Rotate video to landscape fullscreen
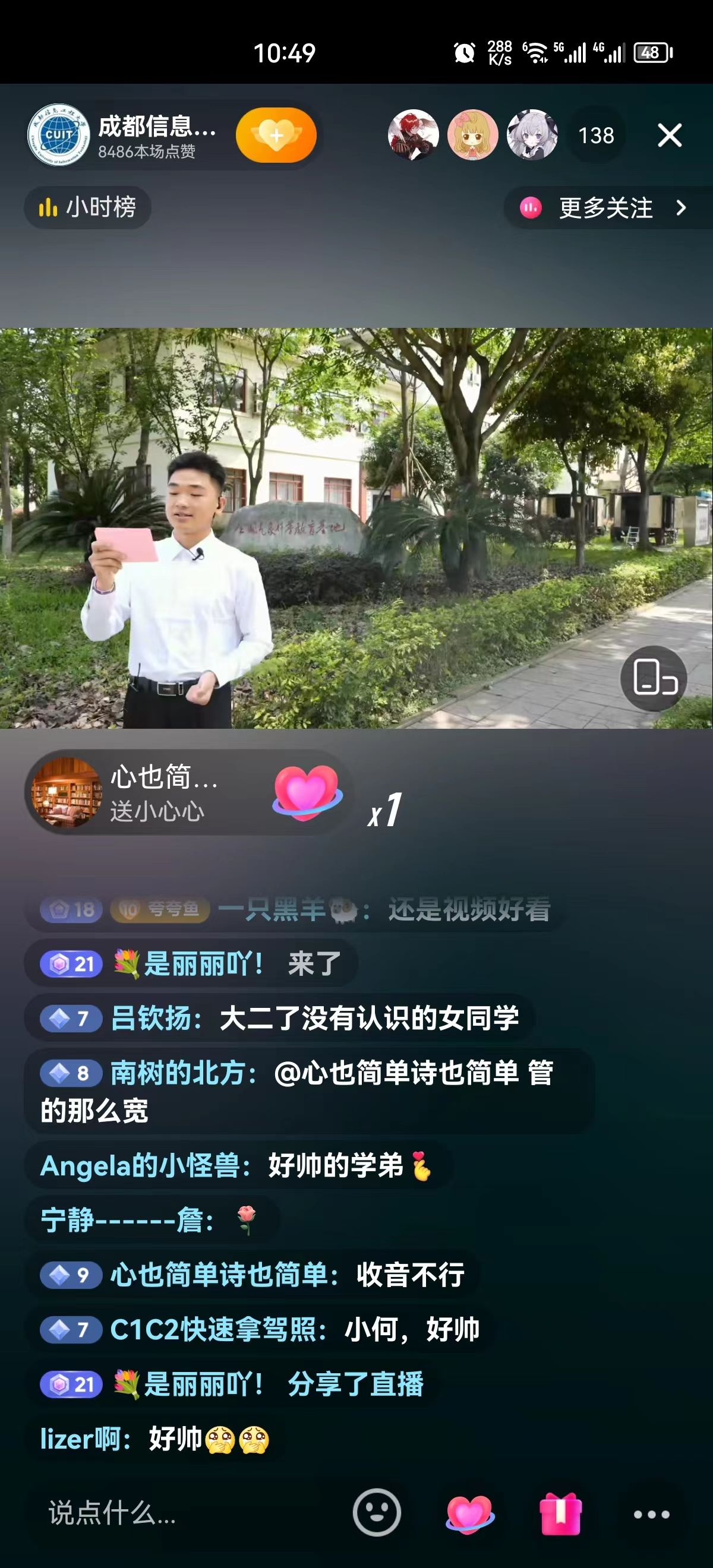This screenshot has width=713, height=1568. 654,678
